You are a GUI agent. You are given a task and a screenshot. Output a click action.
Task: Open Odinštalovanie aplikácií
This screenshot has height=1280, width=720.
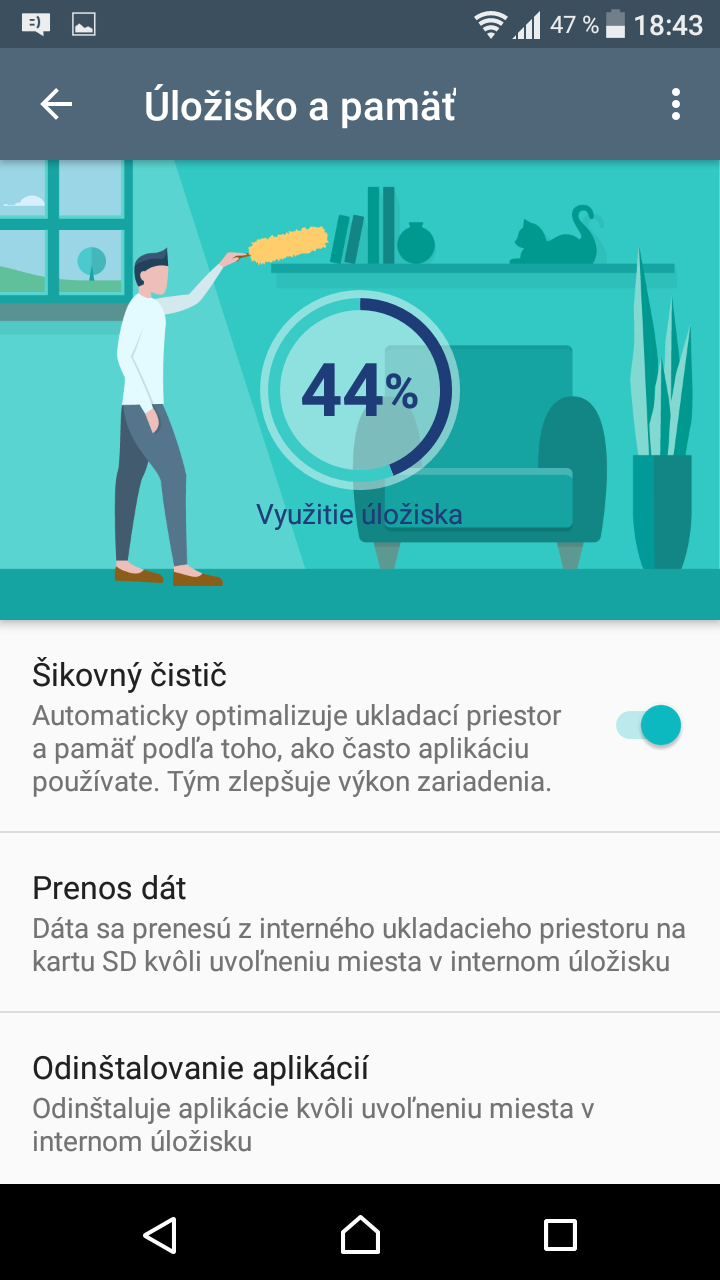click(360, 1100)
